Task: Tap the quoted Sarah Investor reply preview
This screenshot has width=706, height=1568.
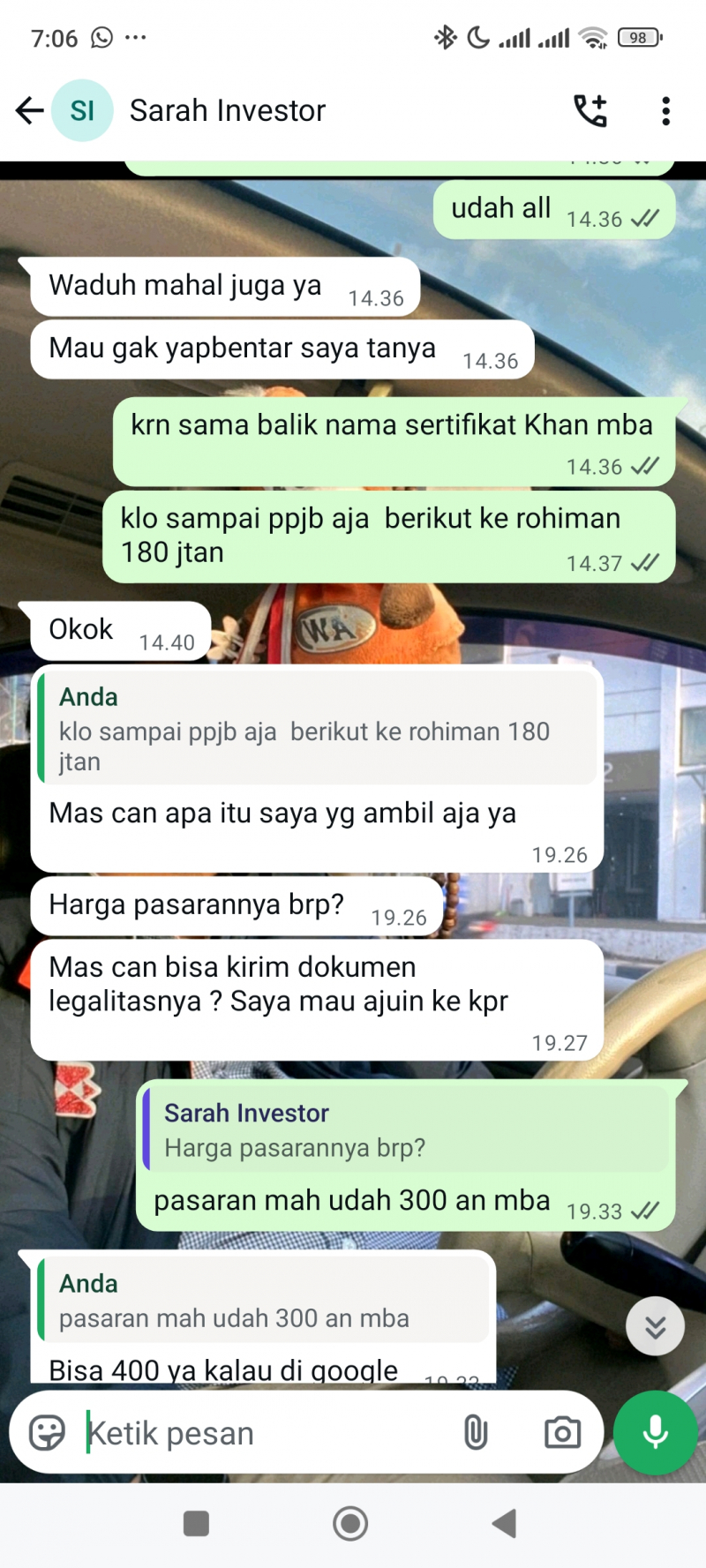Action: 405,1129
